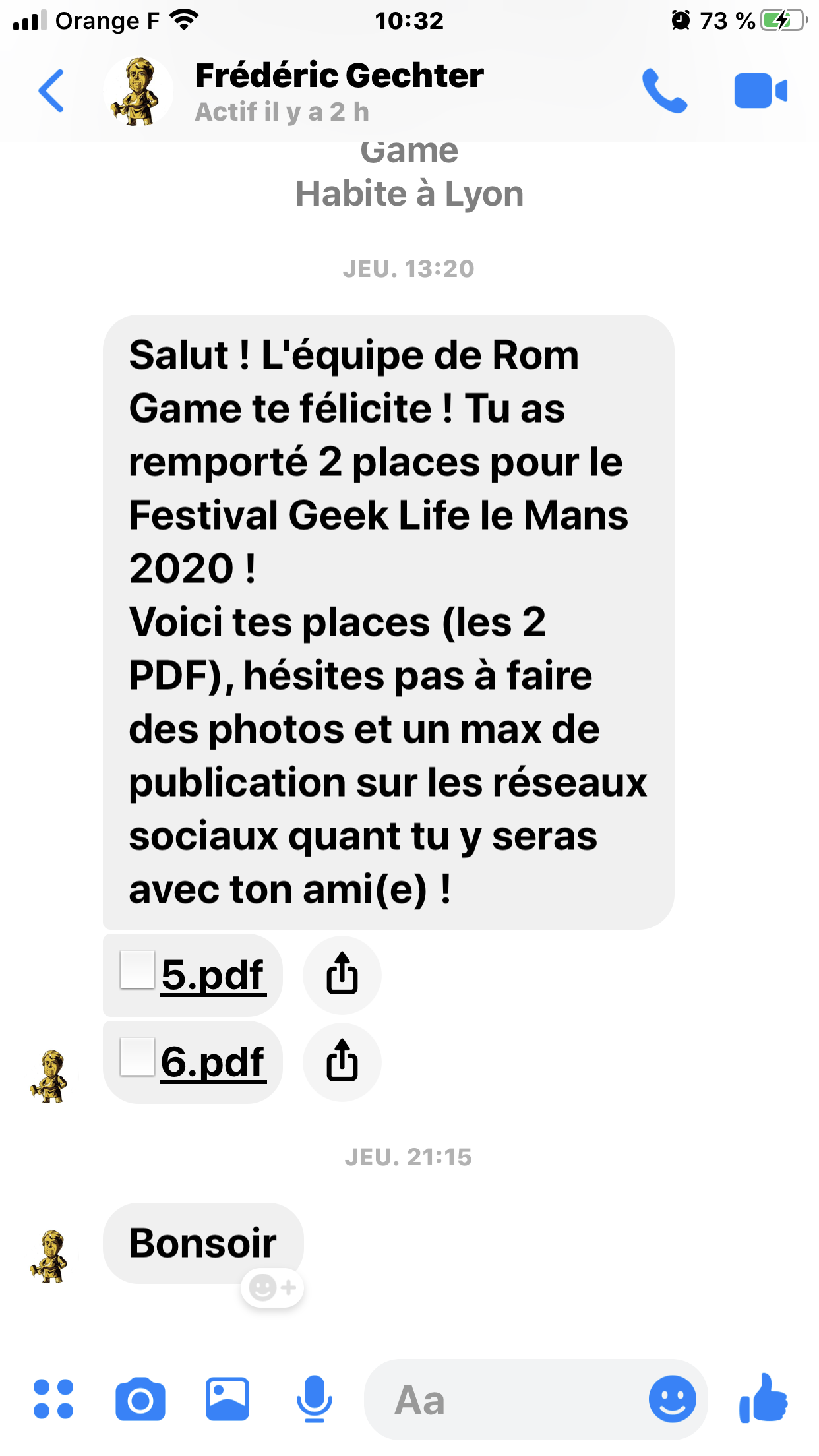Start a video call with Frédéric
819x1456 pixels.
tap(760, 91)
